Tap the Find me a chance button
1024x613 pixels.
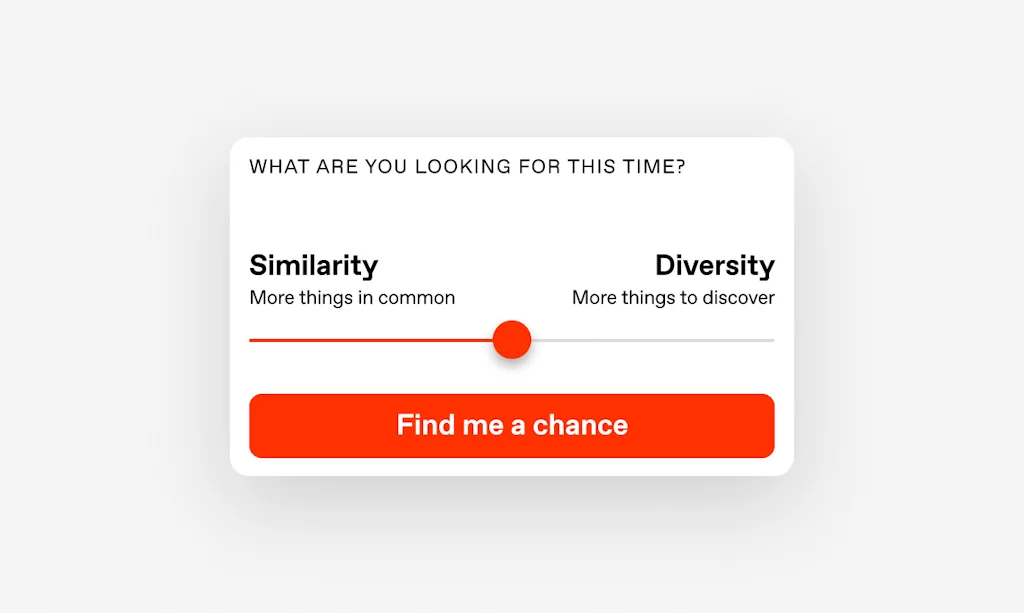point(511,426)
